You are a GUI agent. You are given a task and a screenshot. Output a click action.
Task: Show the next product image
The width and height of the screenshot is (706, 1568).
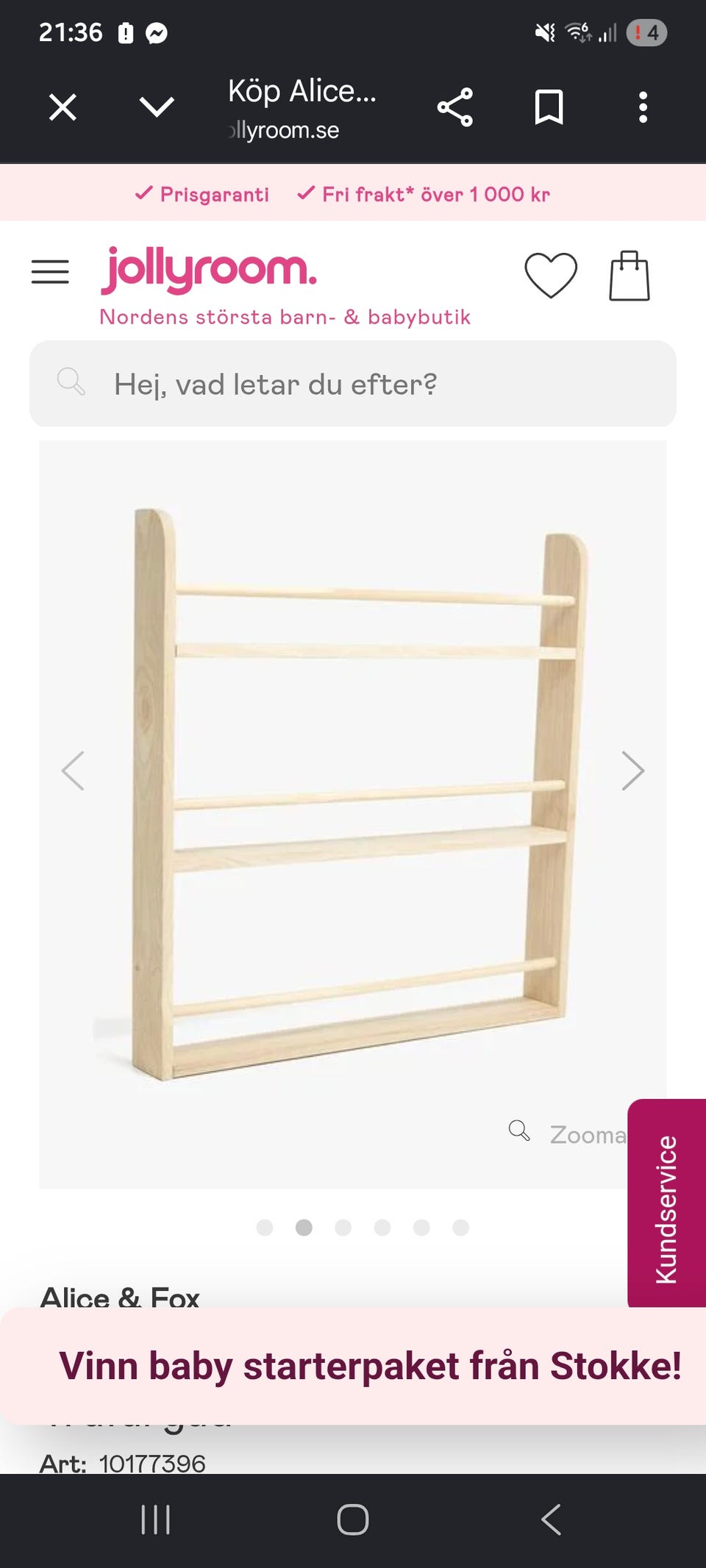click(632, 771)
